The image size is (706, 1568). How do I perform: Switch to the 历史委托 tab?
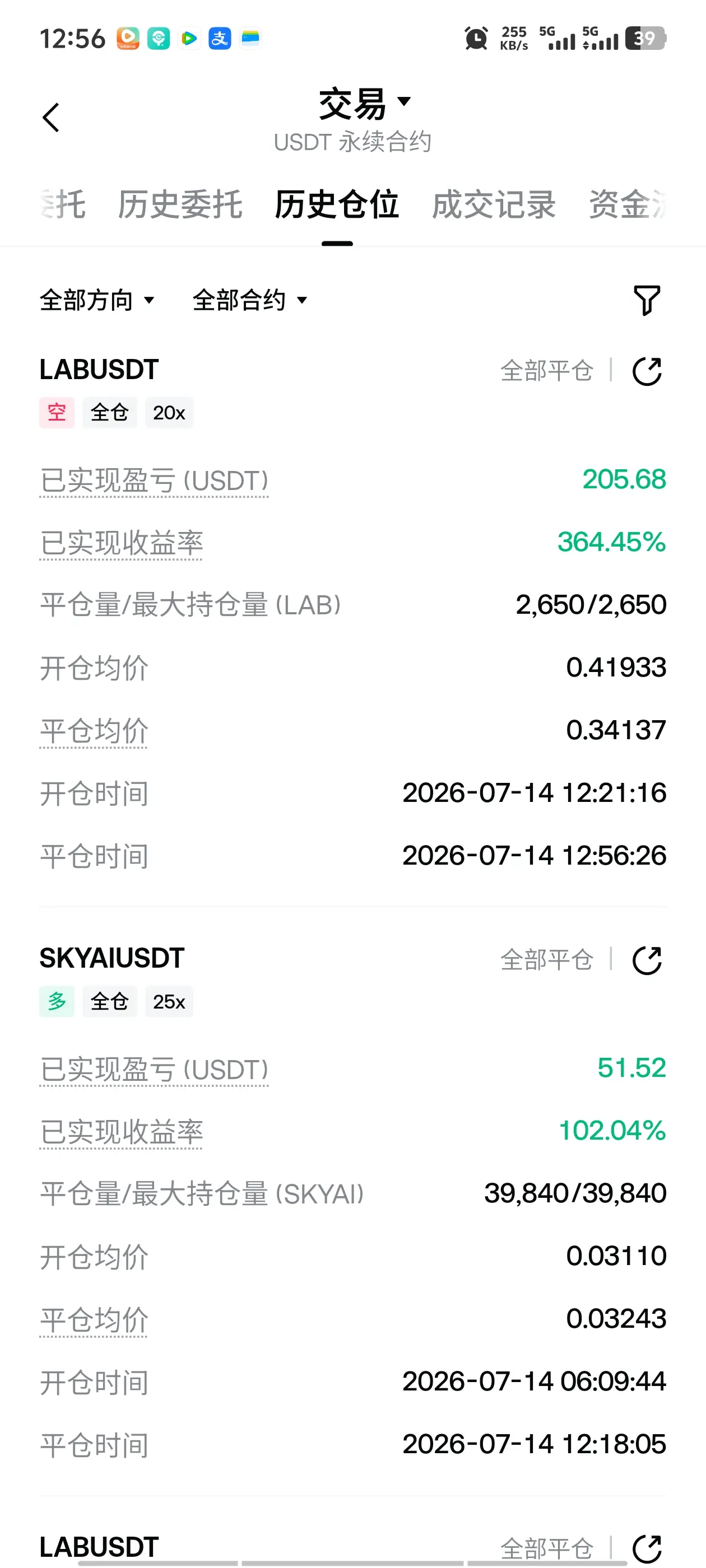coord(180,204)
